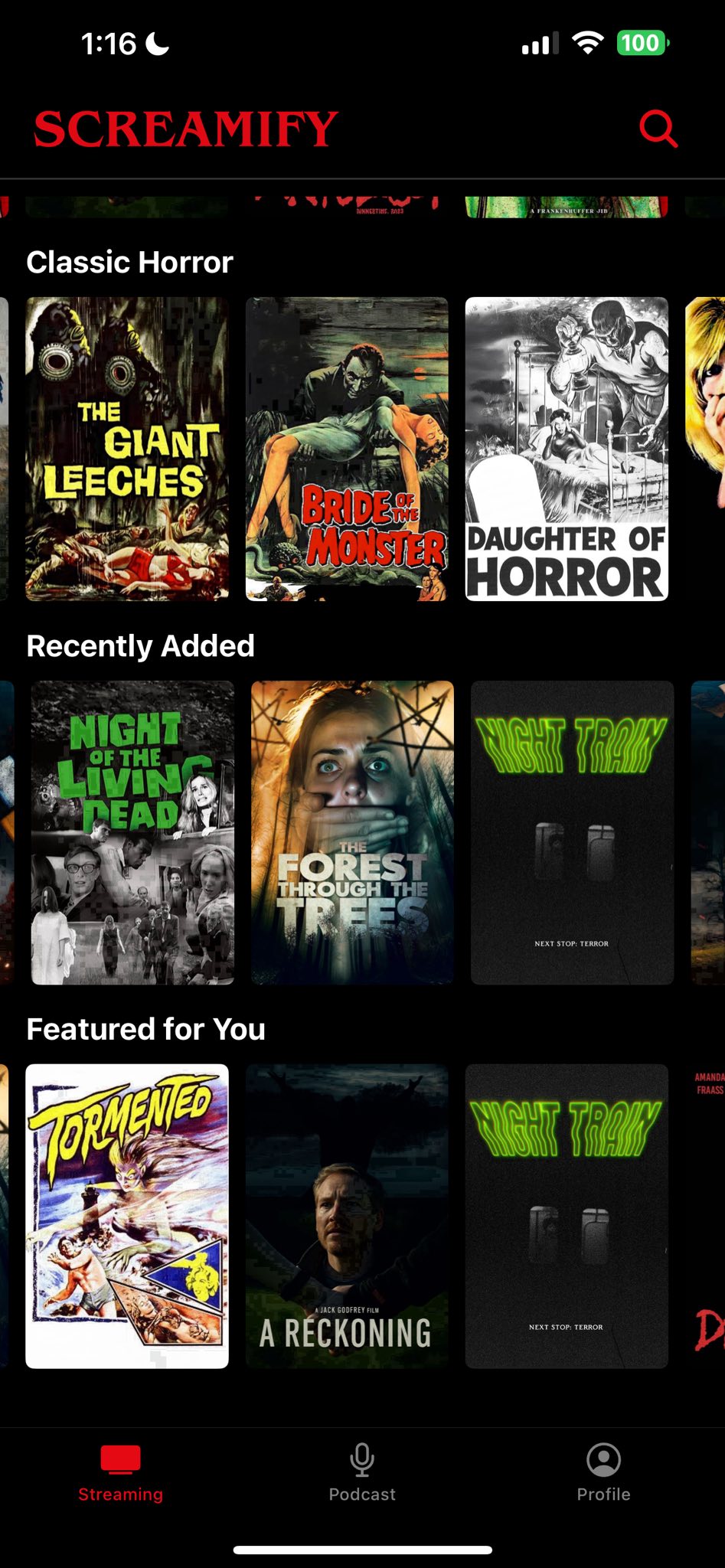The image size is (725, 1568).
Task: Open Night Train under Featured for You
Action: 567,1216
